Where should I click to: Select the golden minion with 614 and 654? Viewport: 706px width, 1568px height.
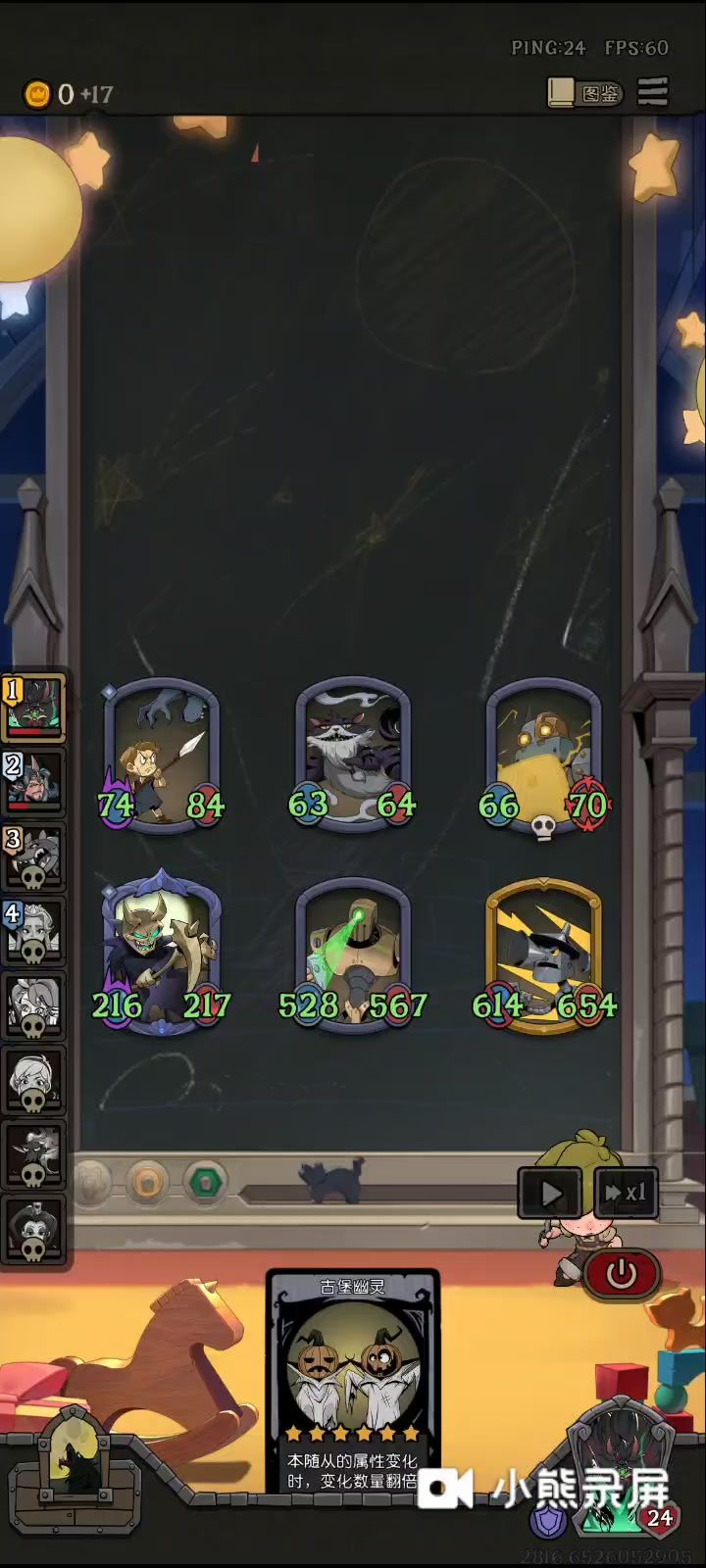pyautogui.click(x=544, y=955)
